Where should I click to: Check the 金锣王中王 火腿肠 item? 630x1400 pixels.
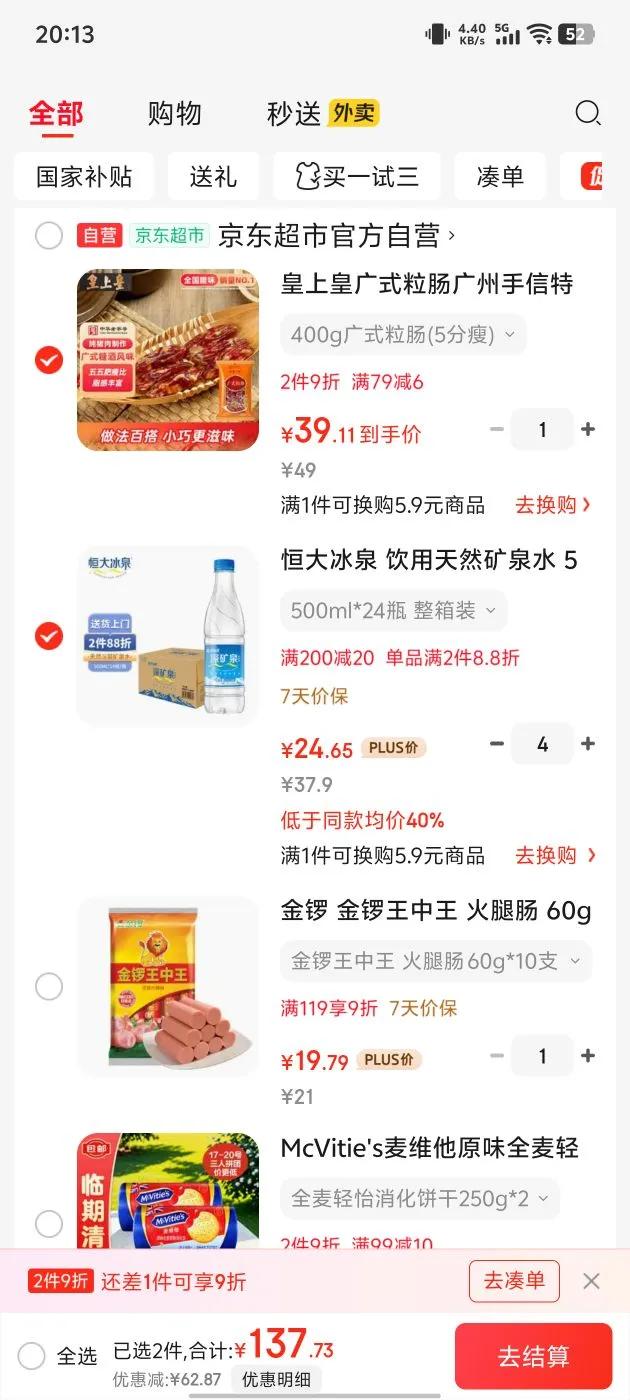[49, 987]
